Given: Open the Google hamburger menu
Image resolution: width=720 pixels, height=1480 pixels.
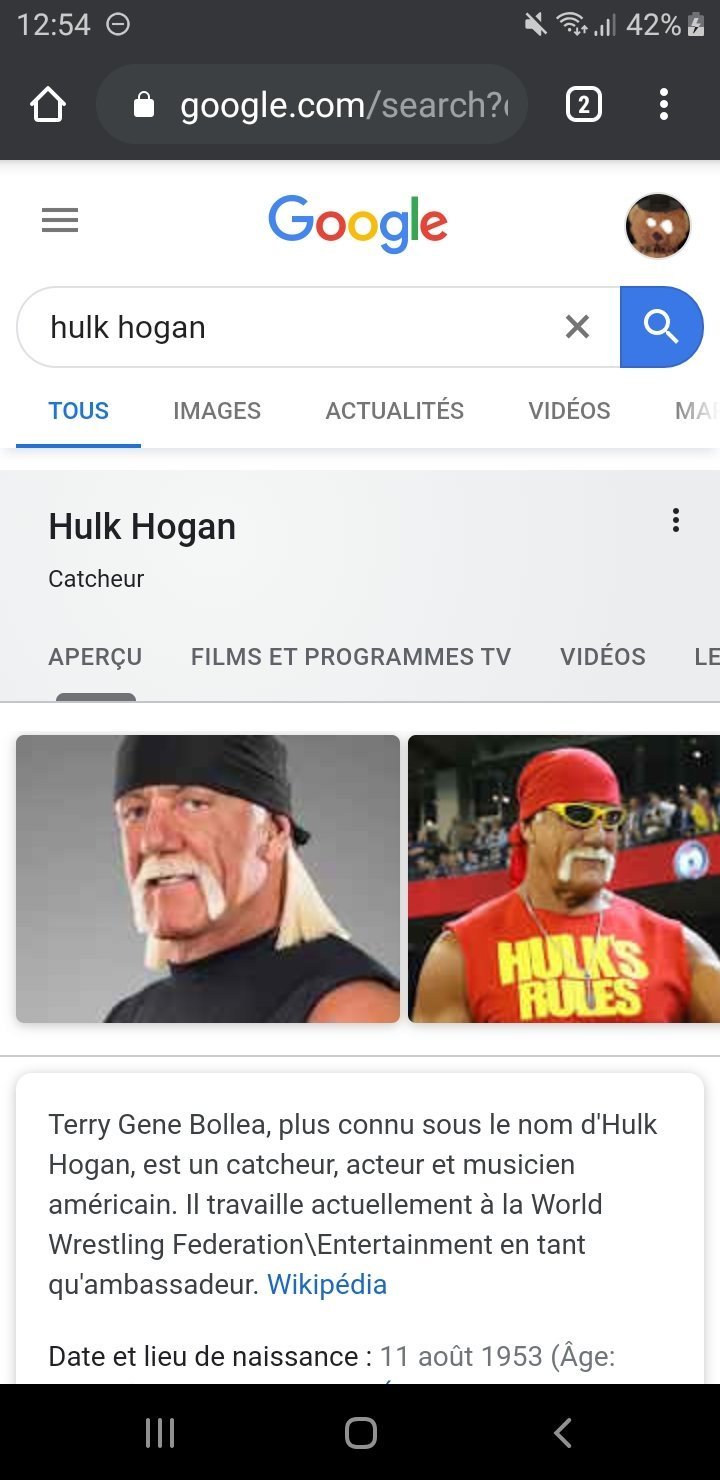Looking at the screenshot, I should click(60, 220).
